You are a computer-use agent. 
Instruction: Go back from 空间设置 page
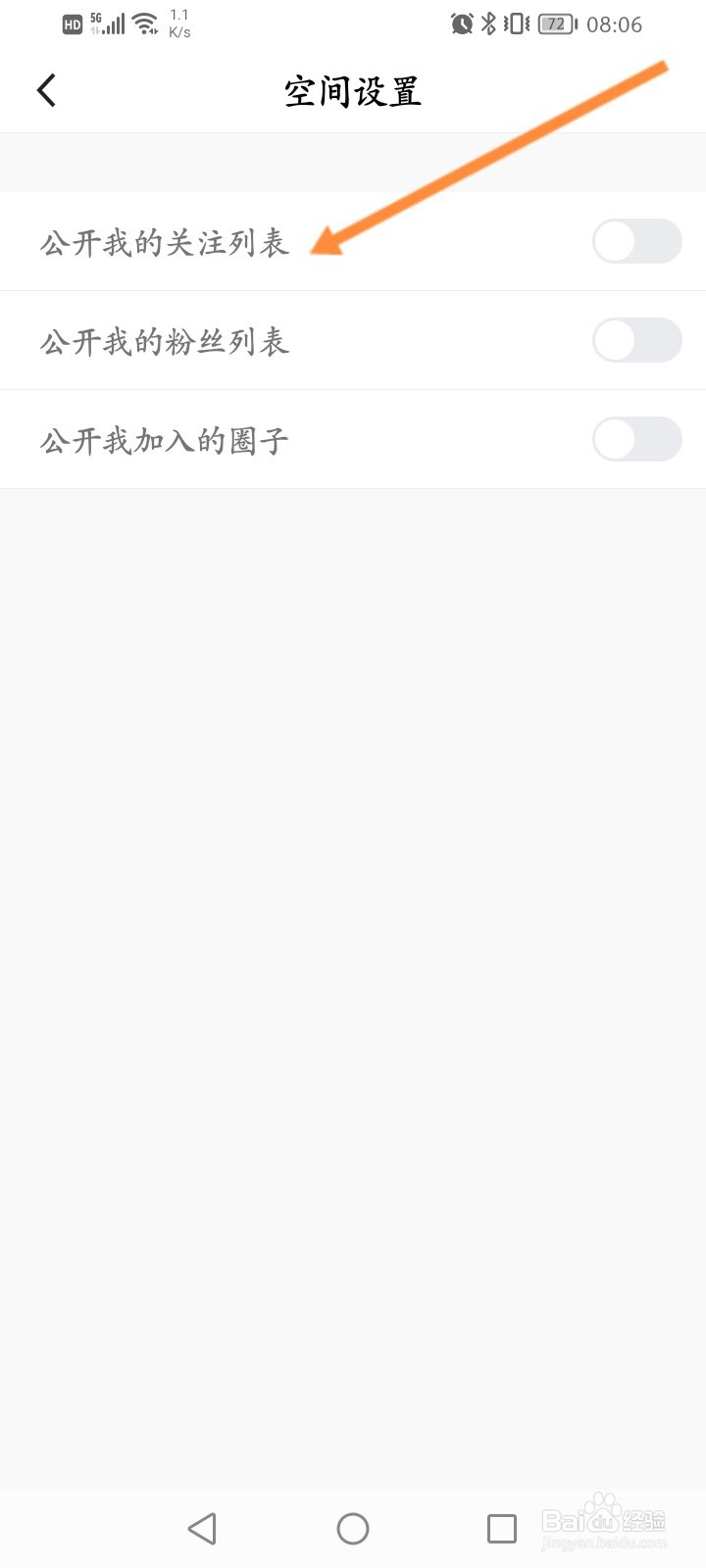pos(46,90)
